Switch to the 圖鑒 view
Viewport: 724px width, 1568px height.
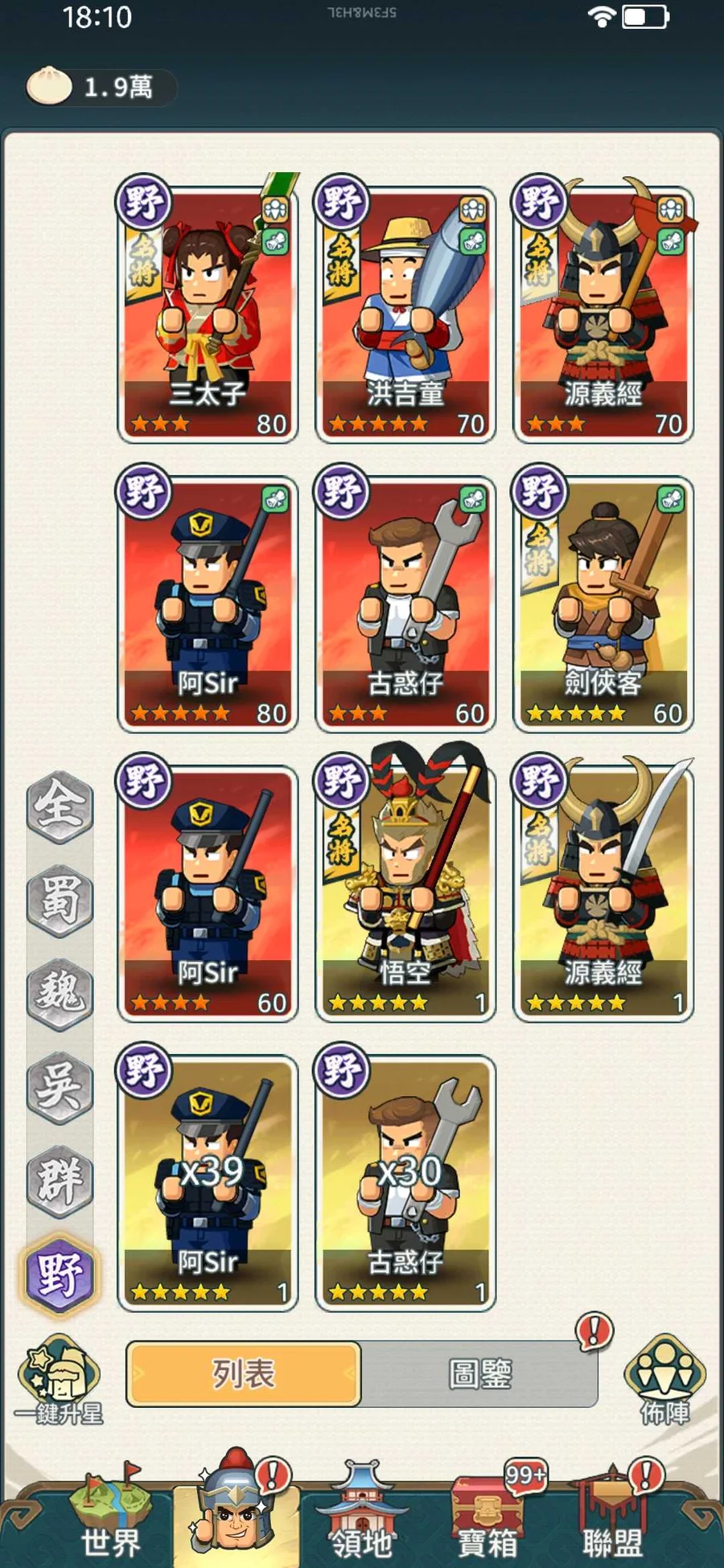coord(479,1374)
